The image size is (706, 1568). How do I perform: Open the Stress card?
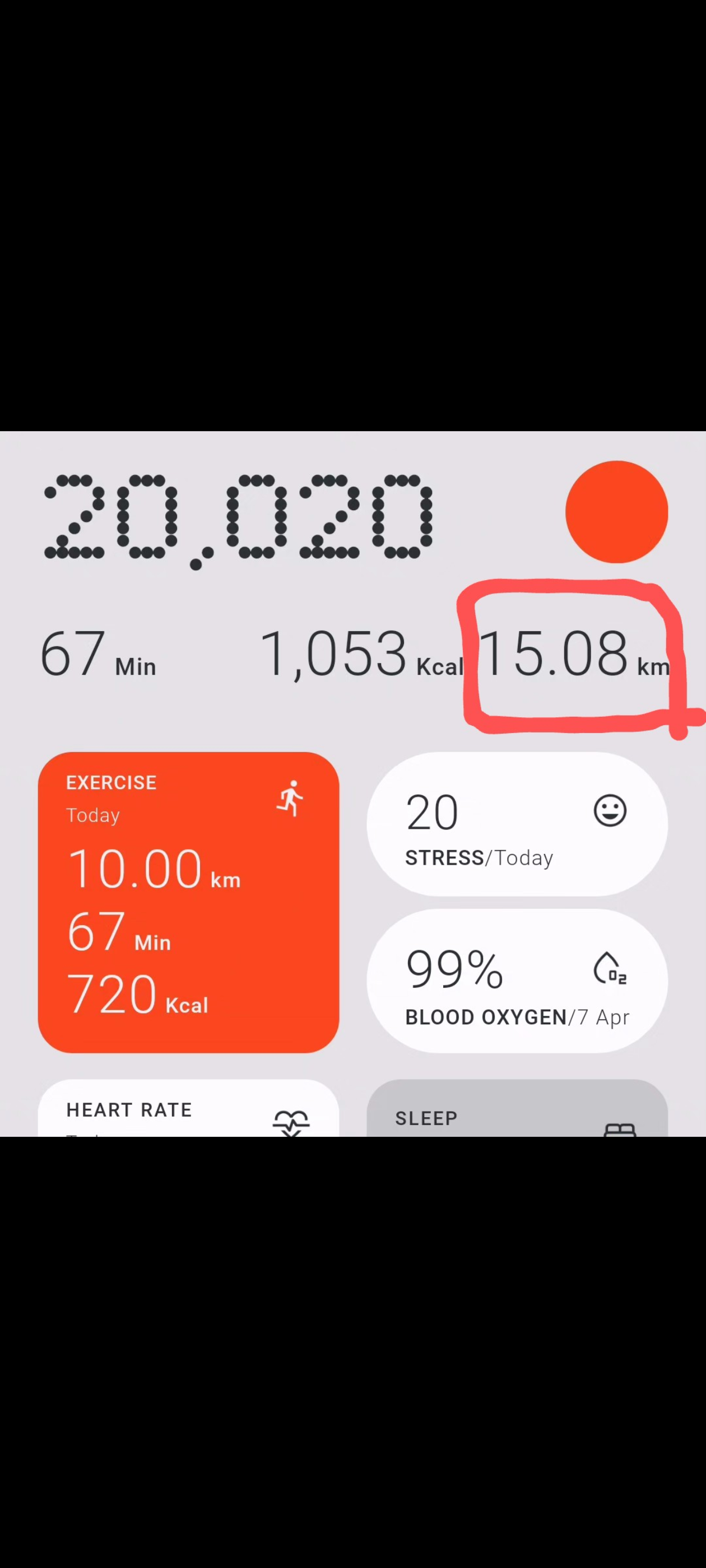(517, 824)
